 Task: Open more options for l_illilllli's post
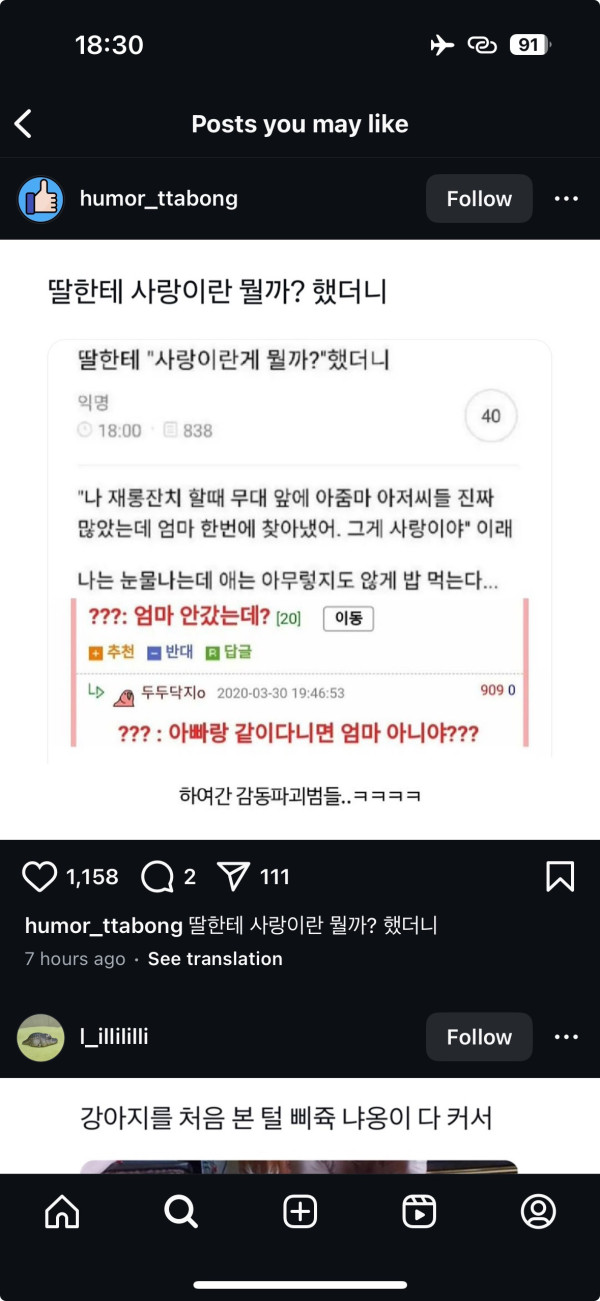(566, 1037)
